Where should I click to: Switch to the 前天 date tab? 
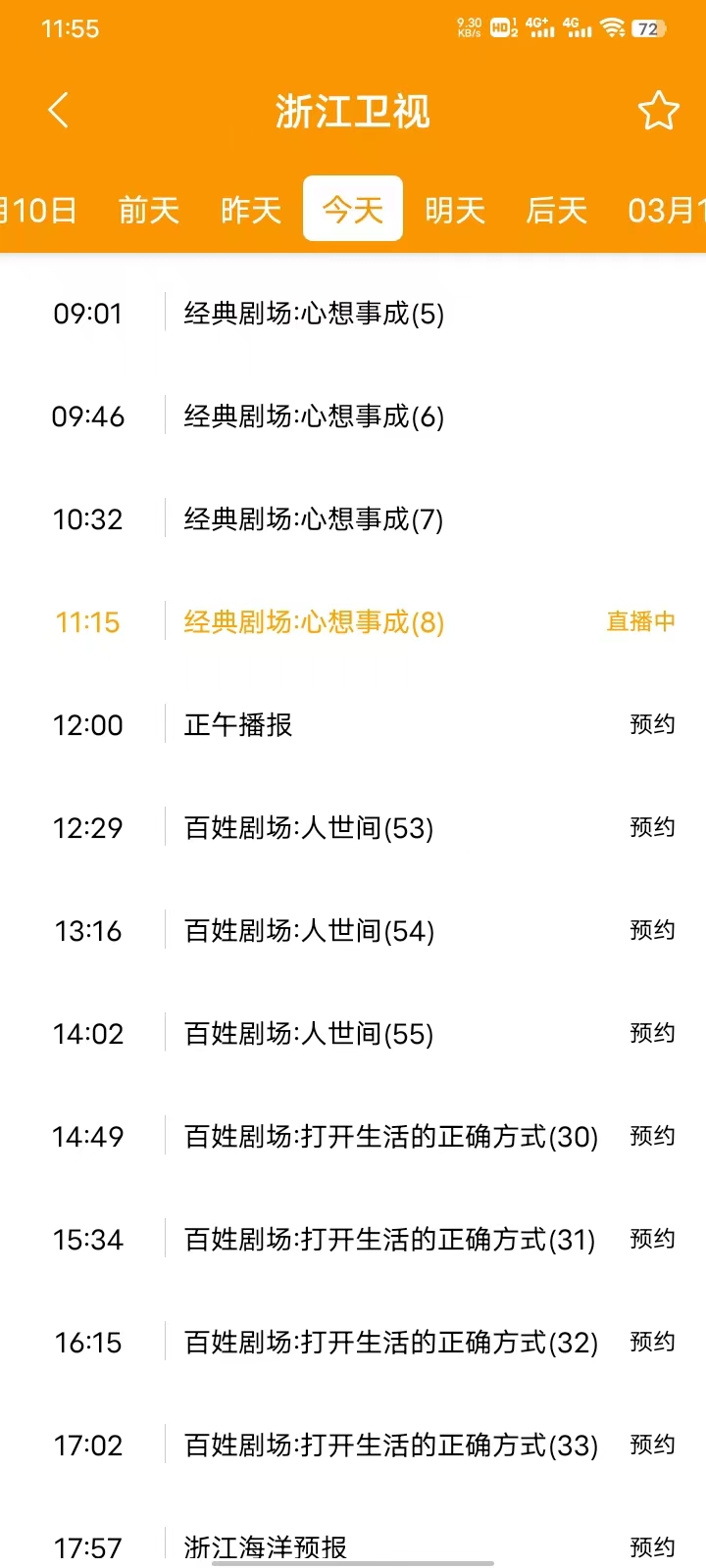(x=149, y=210)
